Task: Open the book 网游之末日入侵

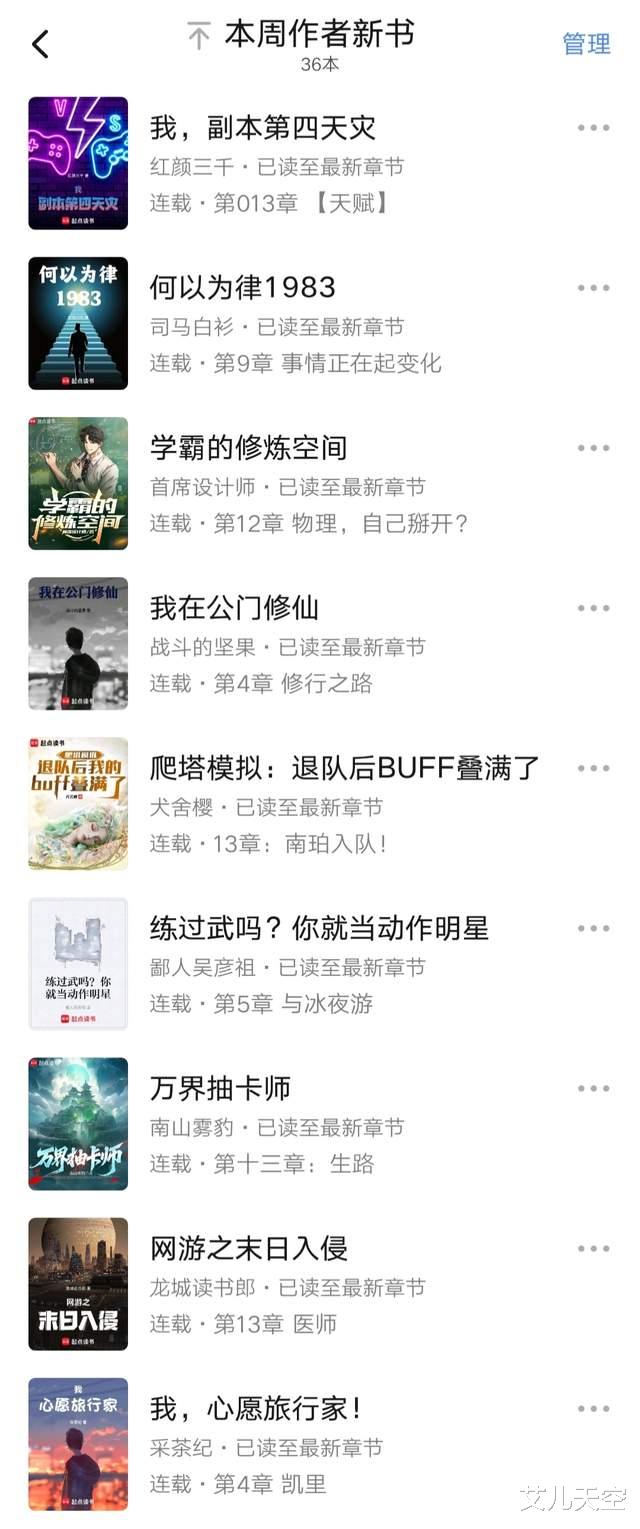Action: click(x=248, y=1248)
